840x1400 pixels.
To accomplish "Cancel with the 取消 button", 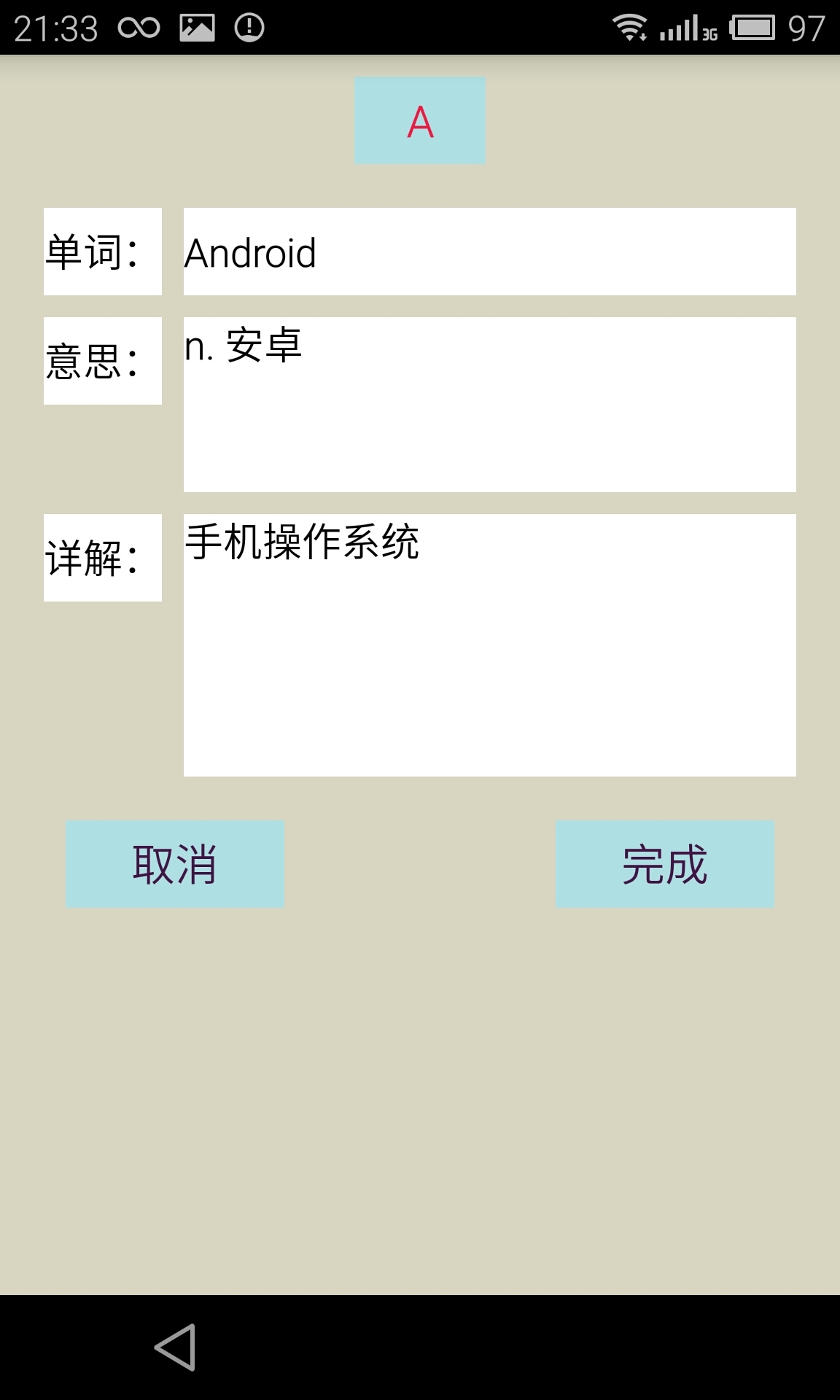I will click(175, 864).
